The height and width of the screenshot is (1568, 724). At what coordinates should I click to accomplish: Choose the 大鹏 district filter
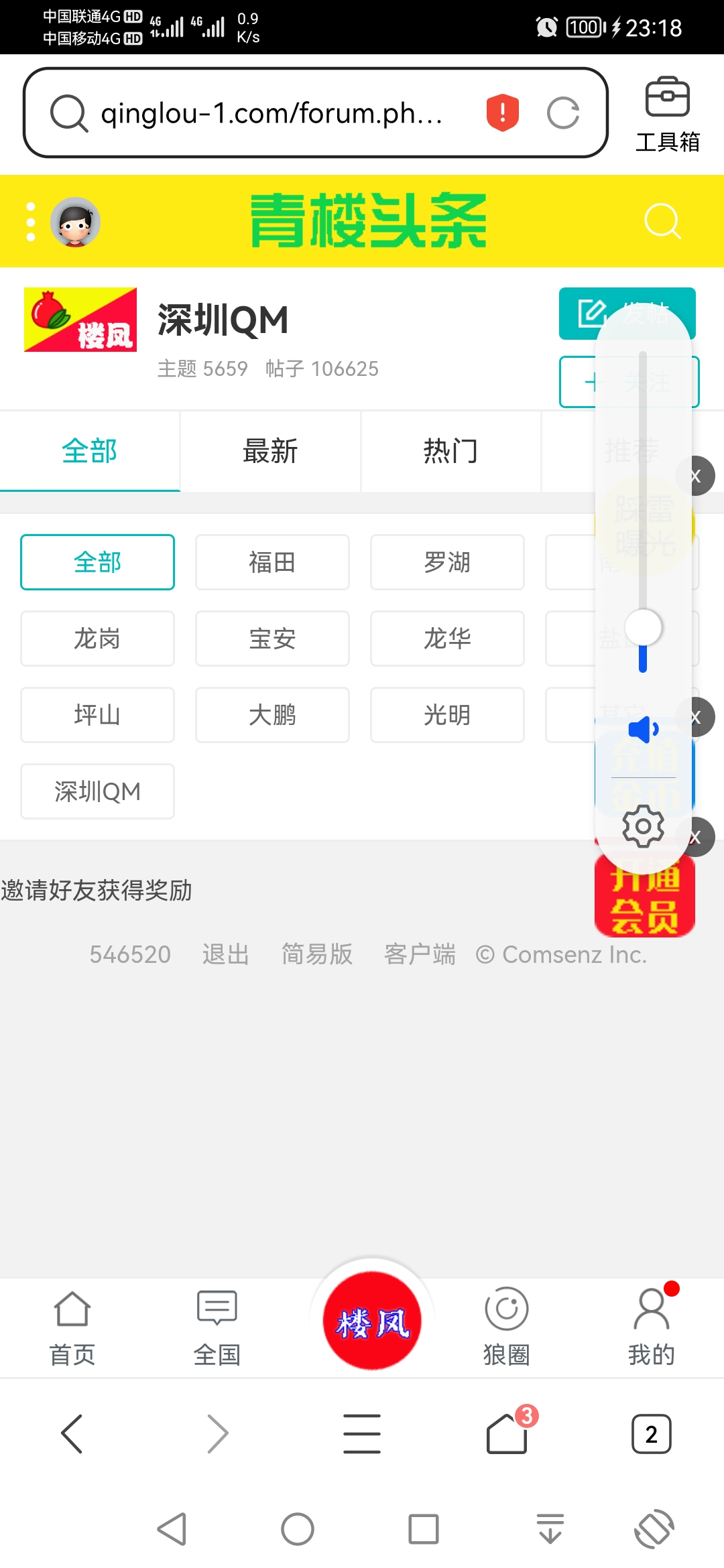coord(272,715)
